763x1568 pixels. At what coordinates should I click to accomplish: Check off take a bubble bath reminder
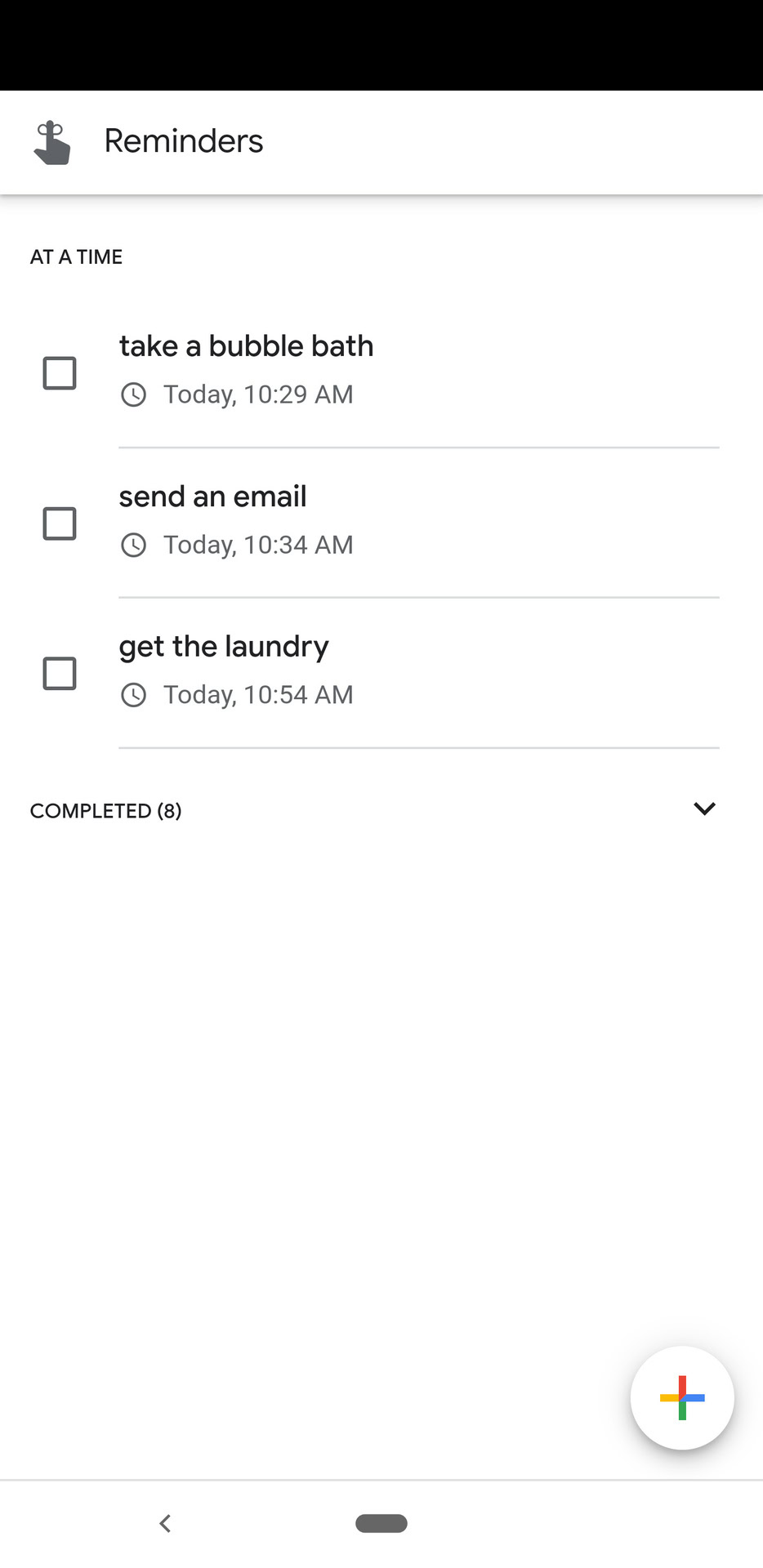[x=60, y=373]
